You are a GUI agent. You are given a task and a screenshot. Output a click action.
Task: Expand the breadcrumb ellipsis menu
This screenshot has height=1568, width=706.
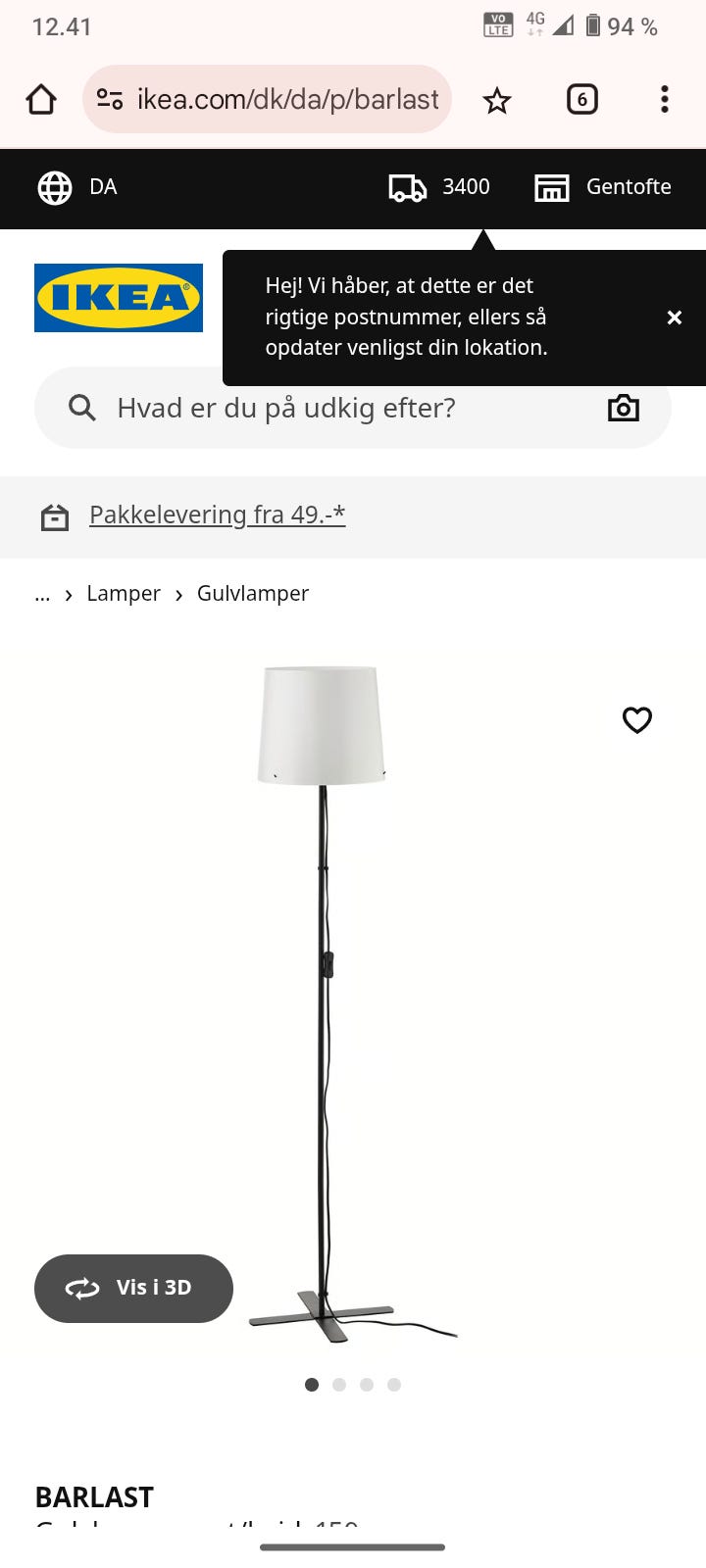(42, 593)
